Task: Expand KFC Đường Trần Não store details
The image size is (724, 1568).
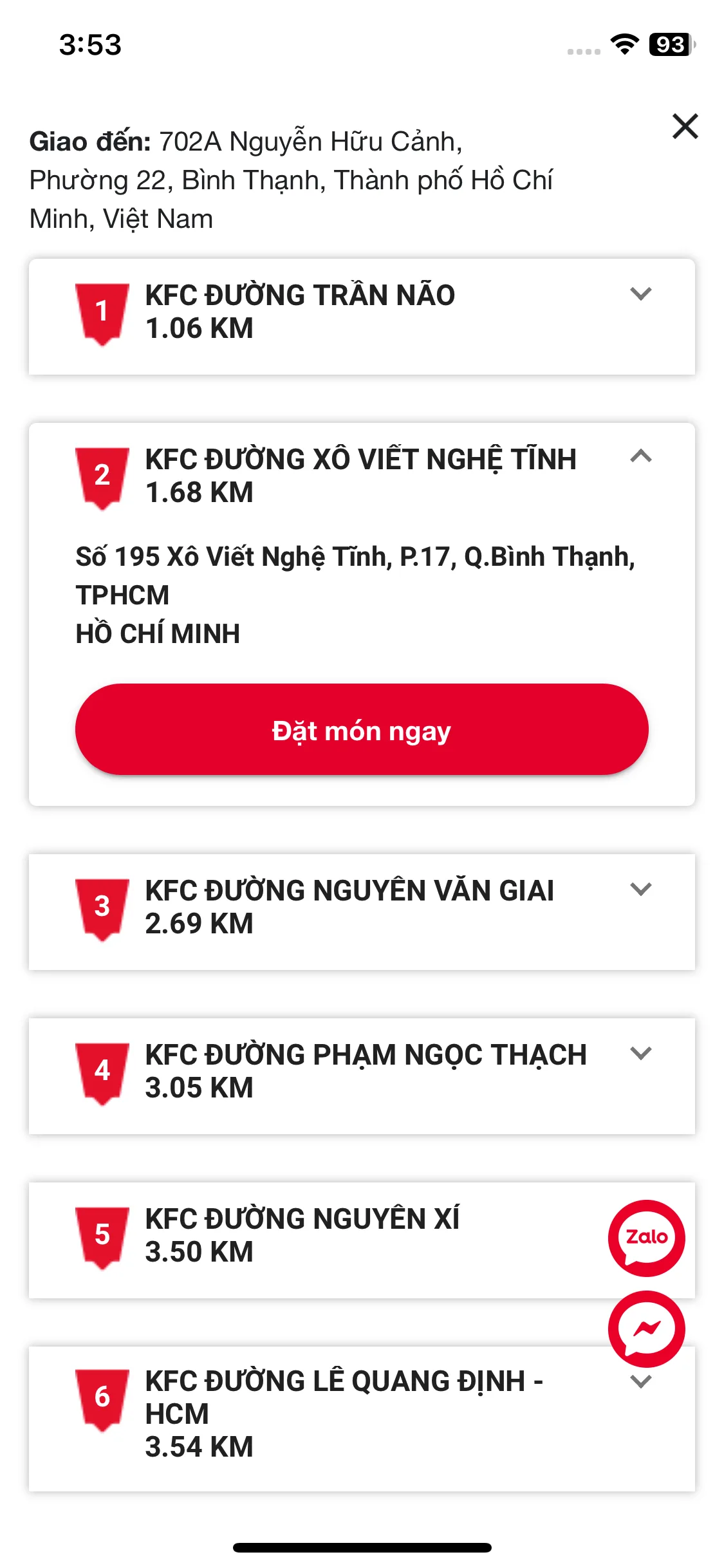Action: pos(640,294)
